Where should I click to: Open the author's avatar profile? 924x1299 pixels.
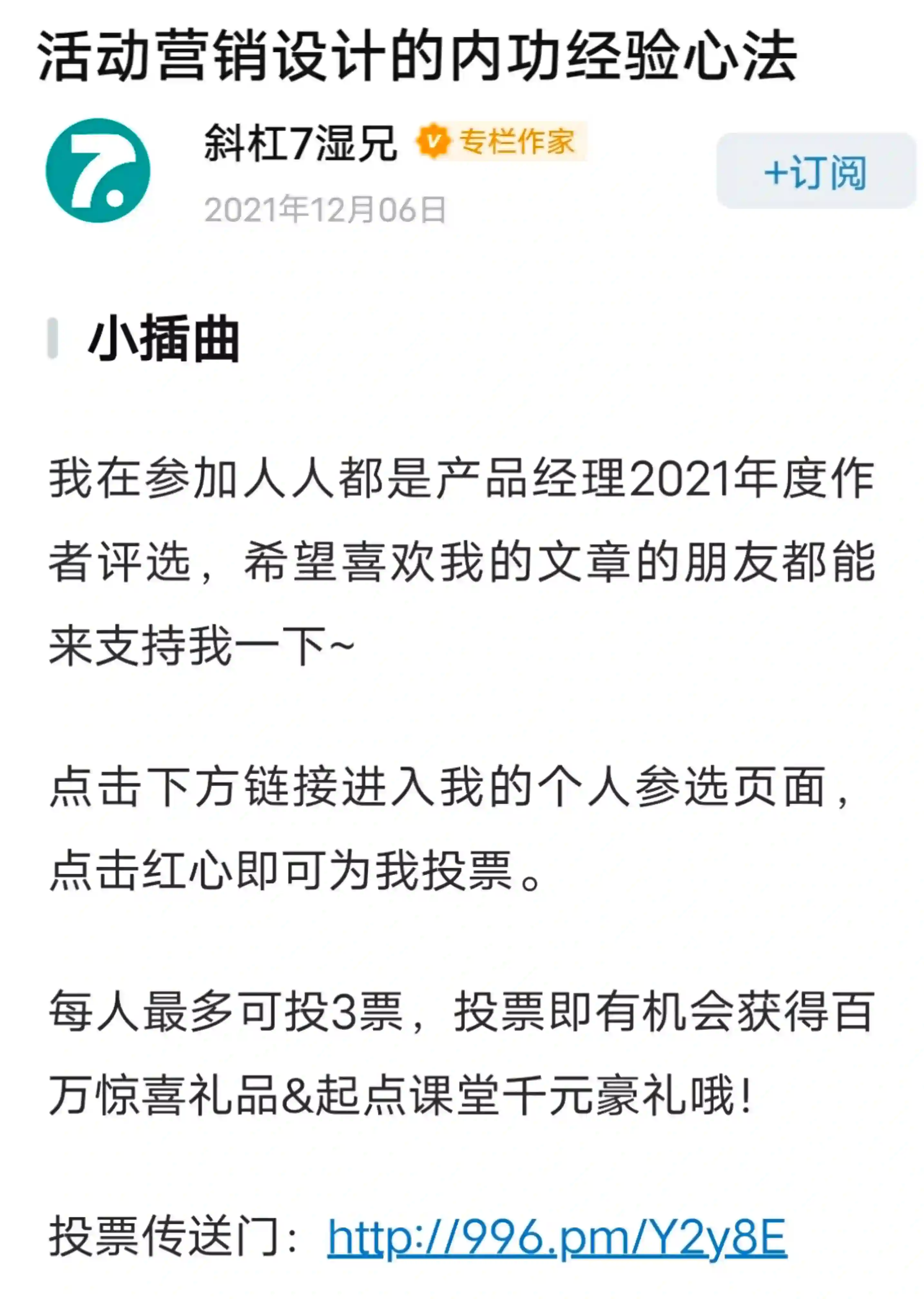(98, 170)
